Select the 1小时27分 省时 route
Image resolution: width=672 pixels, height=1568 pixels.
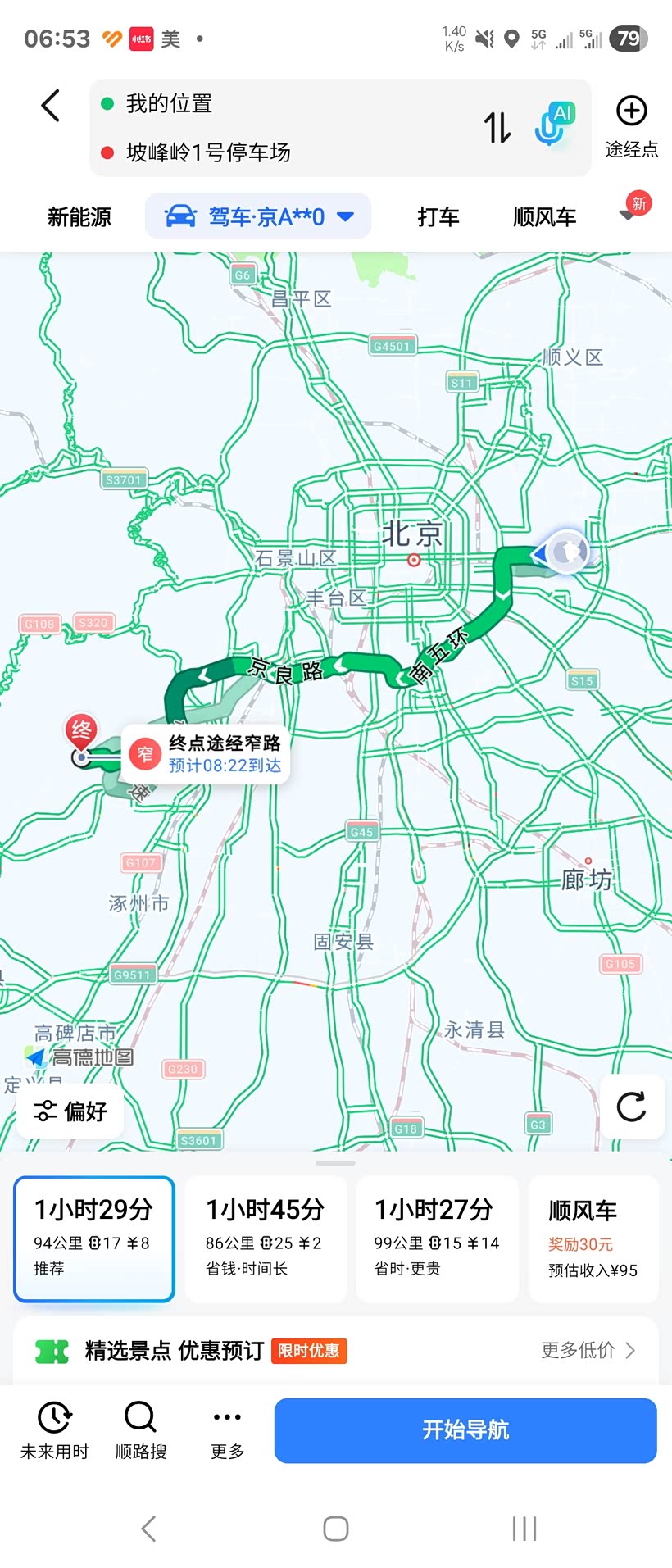click(437, 1238)
